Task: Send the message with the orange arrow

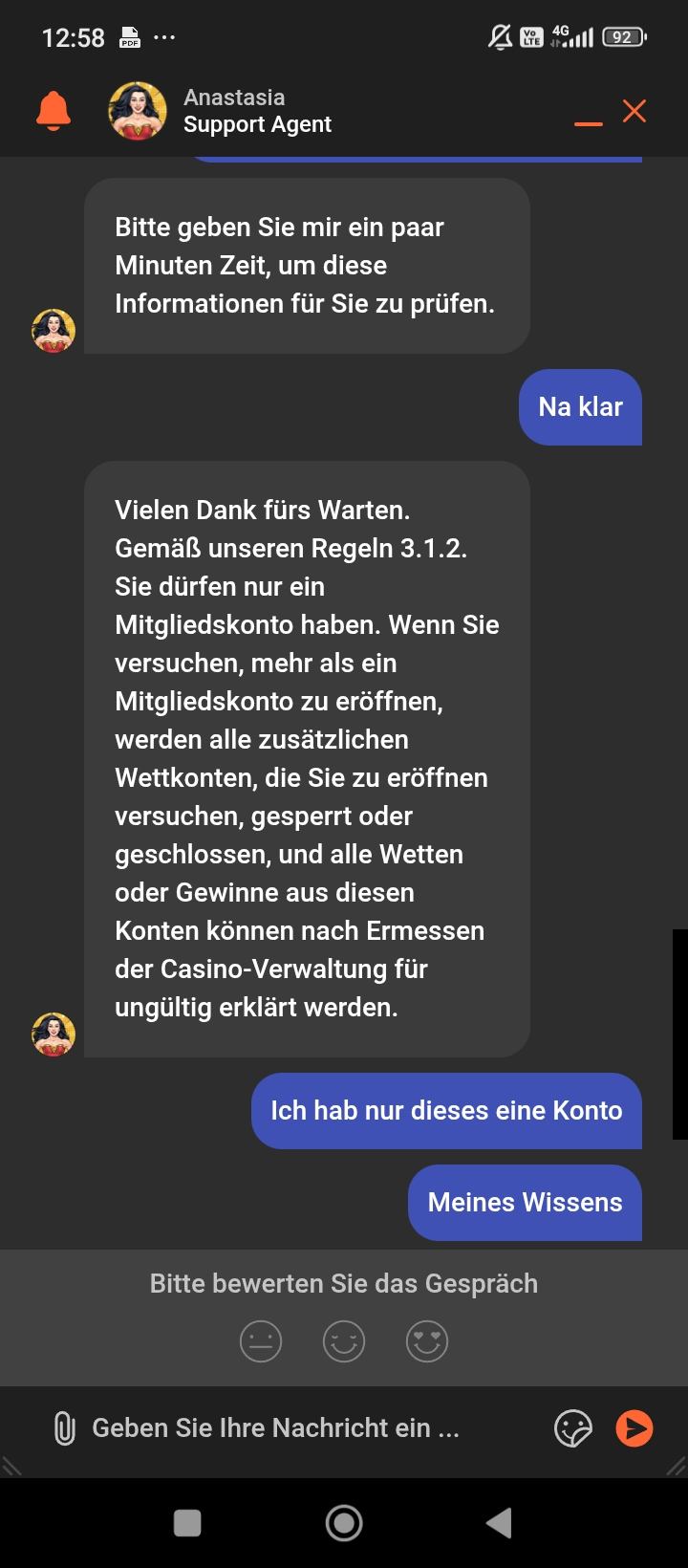Action: 634,1428
